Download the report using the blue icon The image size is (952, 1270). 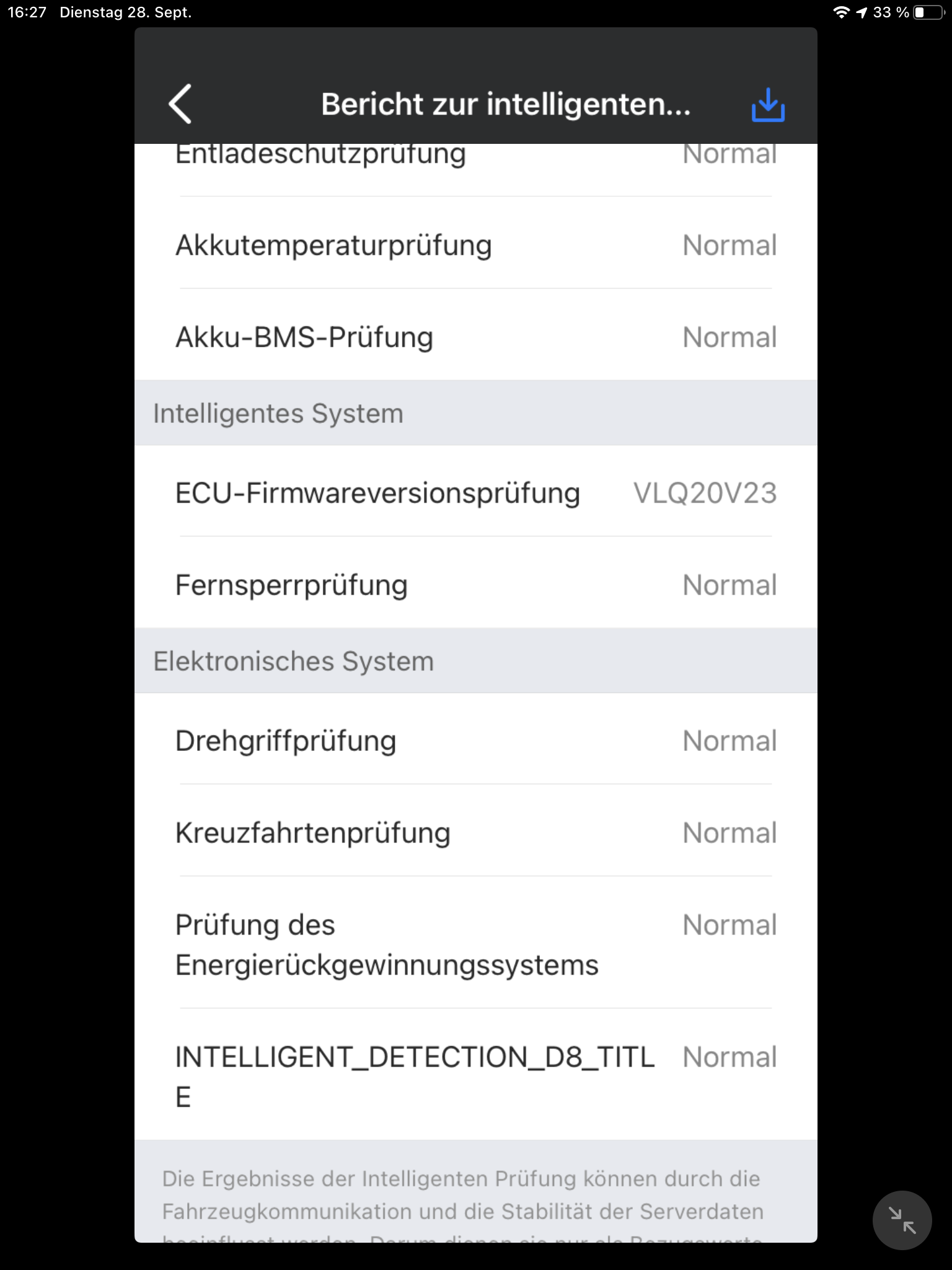tap(768, 105)
